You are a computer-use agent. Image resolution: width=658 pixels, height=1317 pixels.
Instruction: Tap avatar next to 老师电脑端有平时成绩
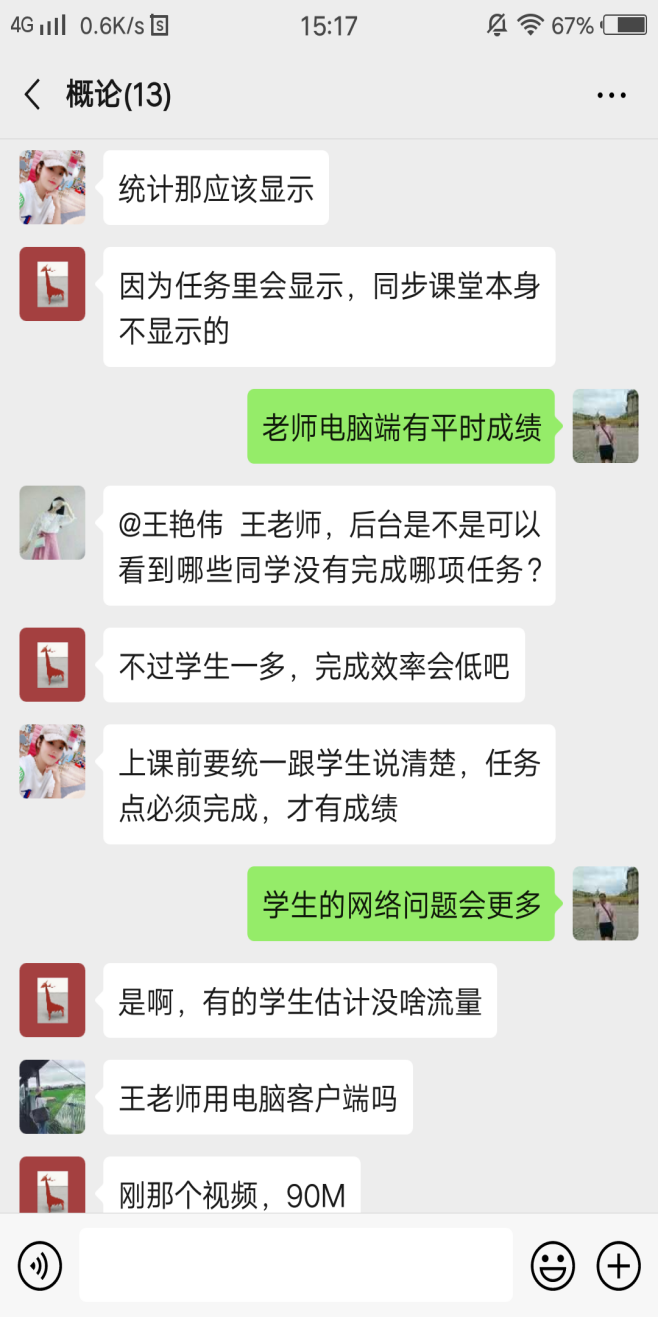click(x=605, y=425)
